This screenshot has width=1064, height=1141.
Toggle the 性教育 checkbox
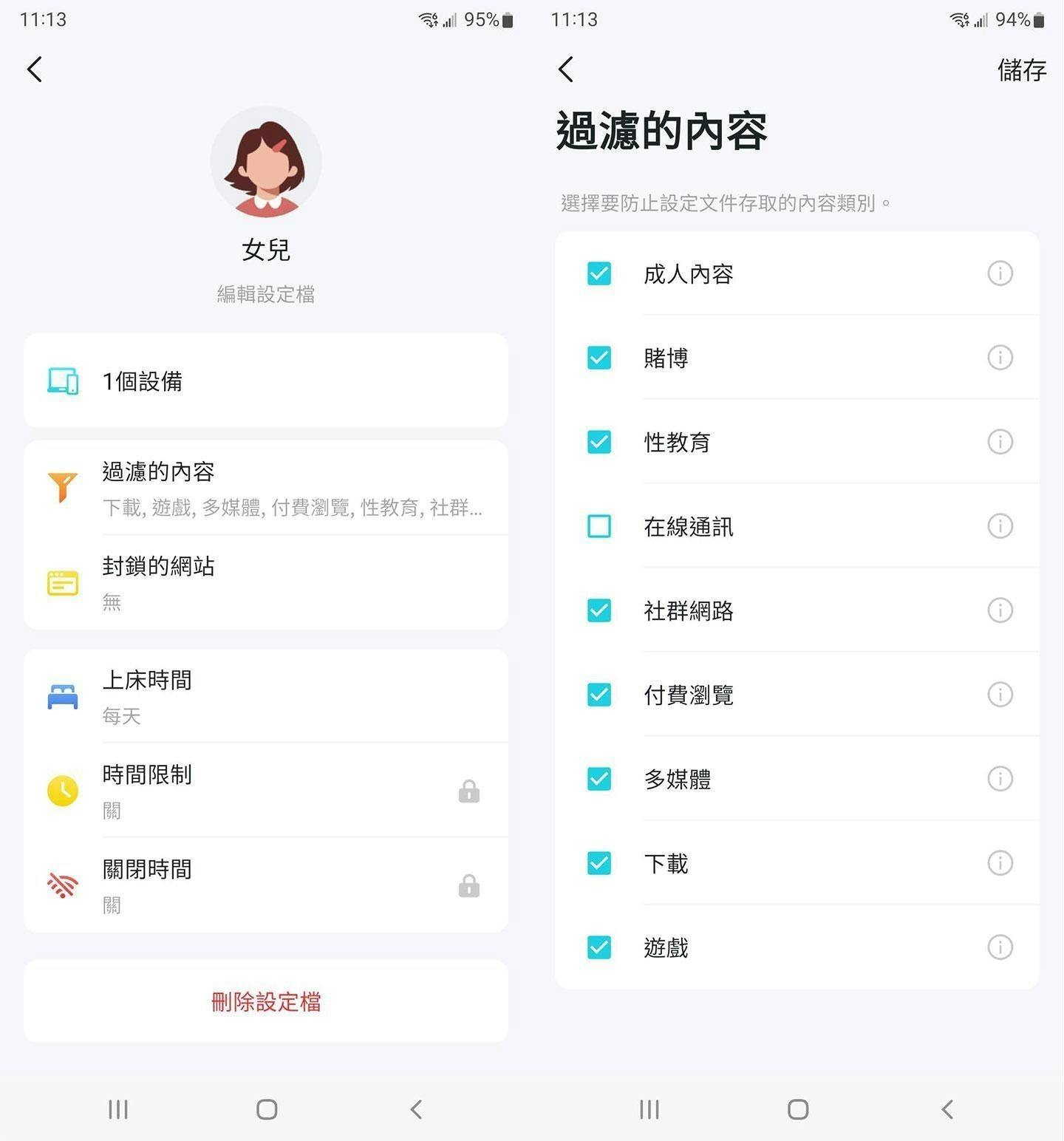coord(598,442)
